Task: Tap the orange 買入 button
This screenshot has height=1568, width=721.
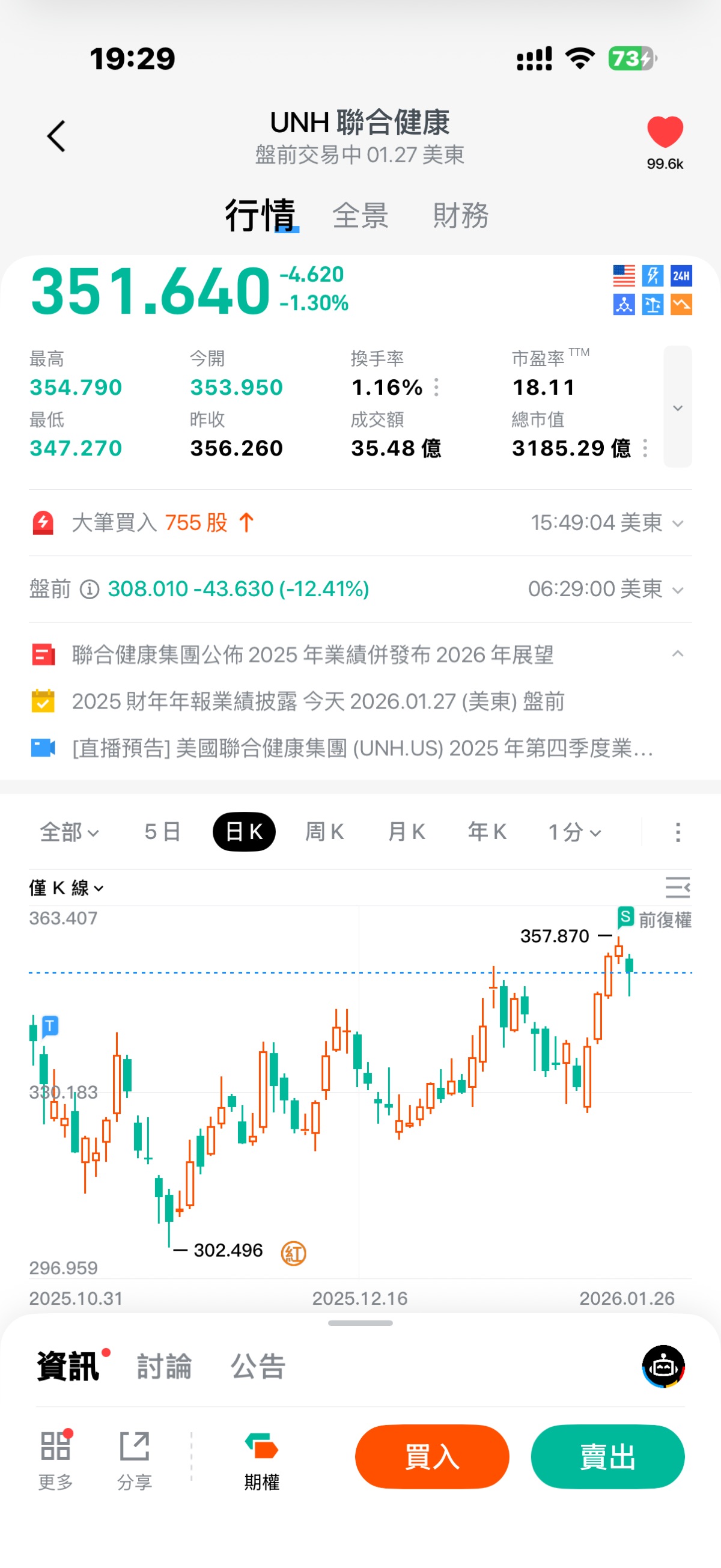Action: coord(432,1457)
